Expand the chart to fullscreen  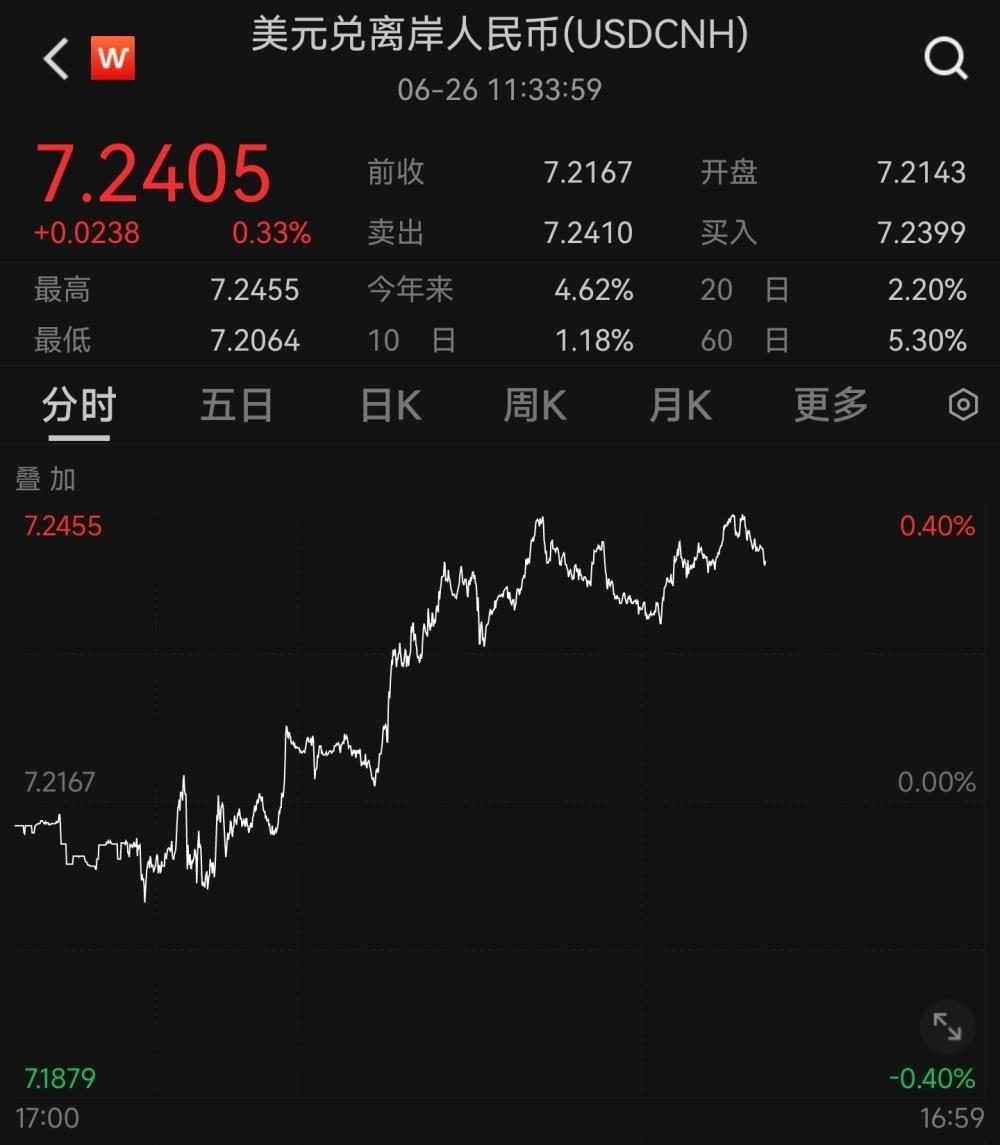click(x=947, y=1027)
